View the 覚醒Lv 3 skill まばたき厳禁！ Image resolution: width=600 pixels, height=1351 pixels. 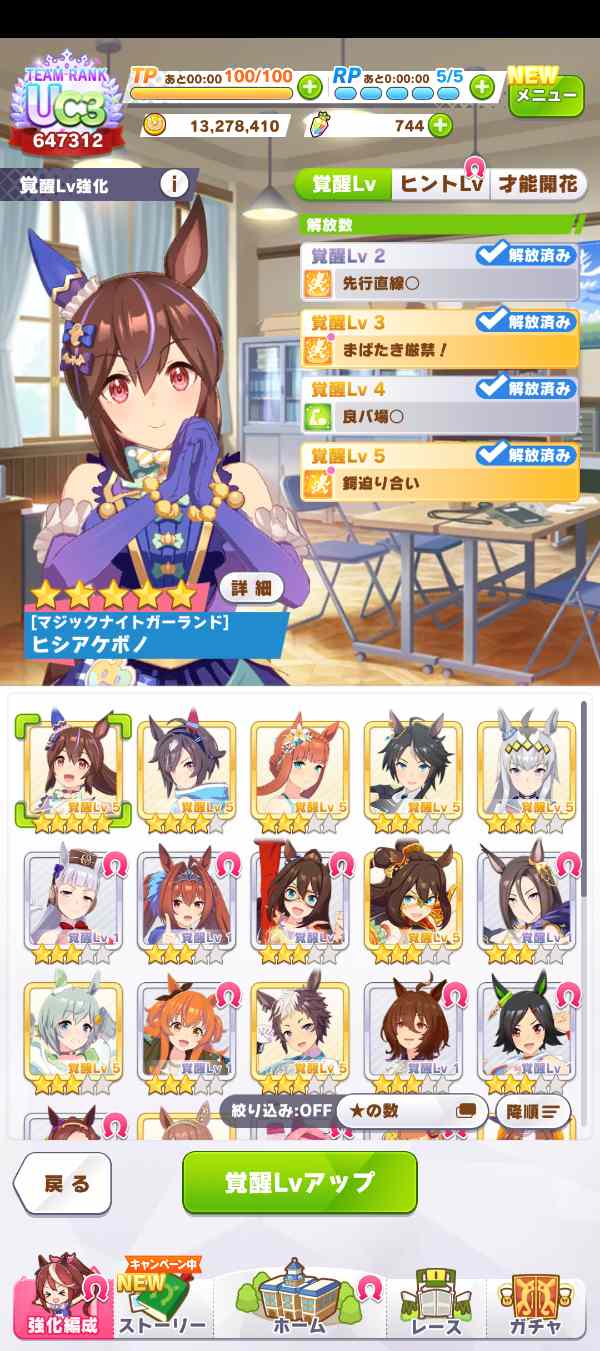pos(440,338)
